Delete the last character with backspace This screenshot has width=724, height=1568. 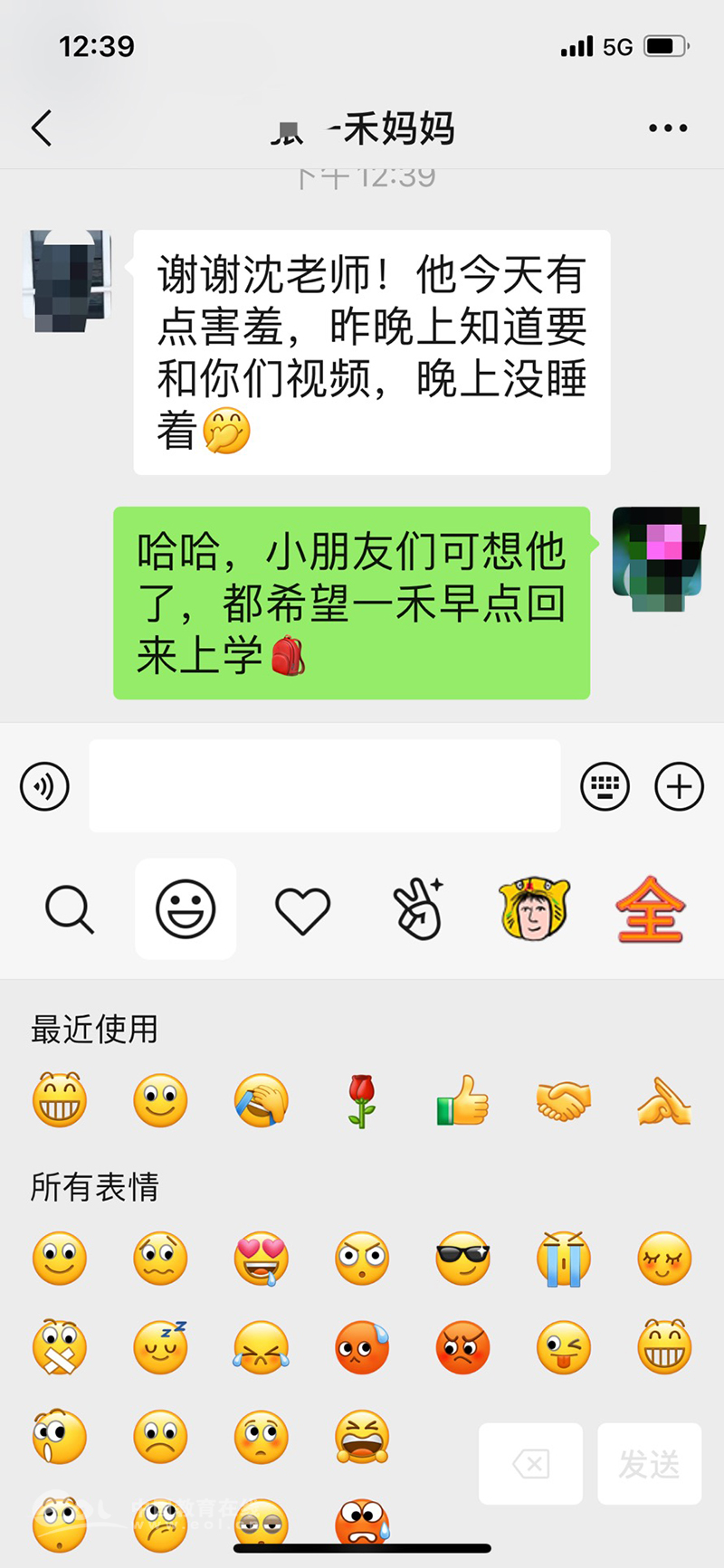coord(530,1463)
